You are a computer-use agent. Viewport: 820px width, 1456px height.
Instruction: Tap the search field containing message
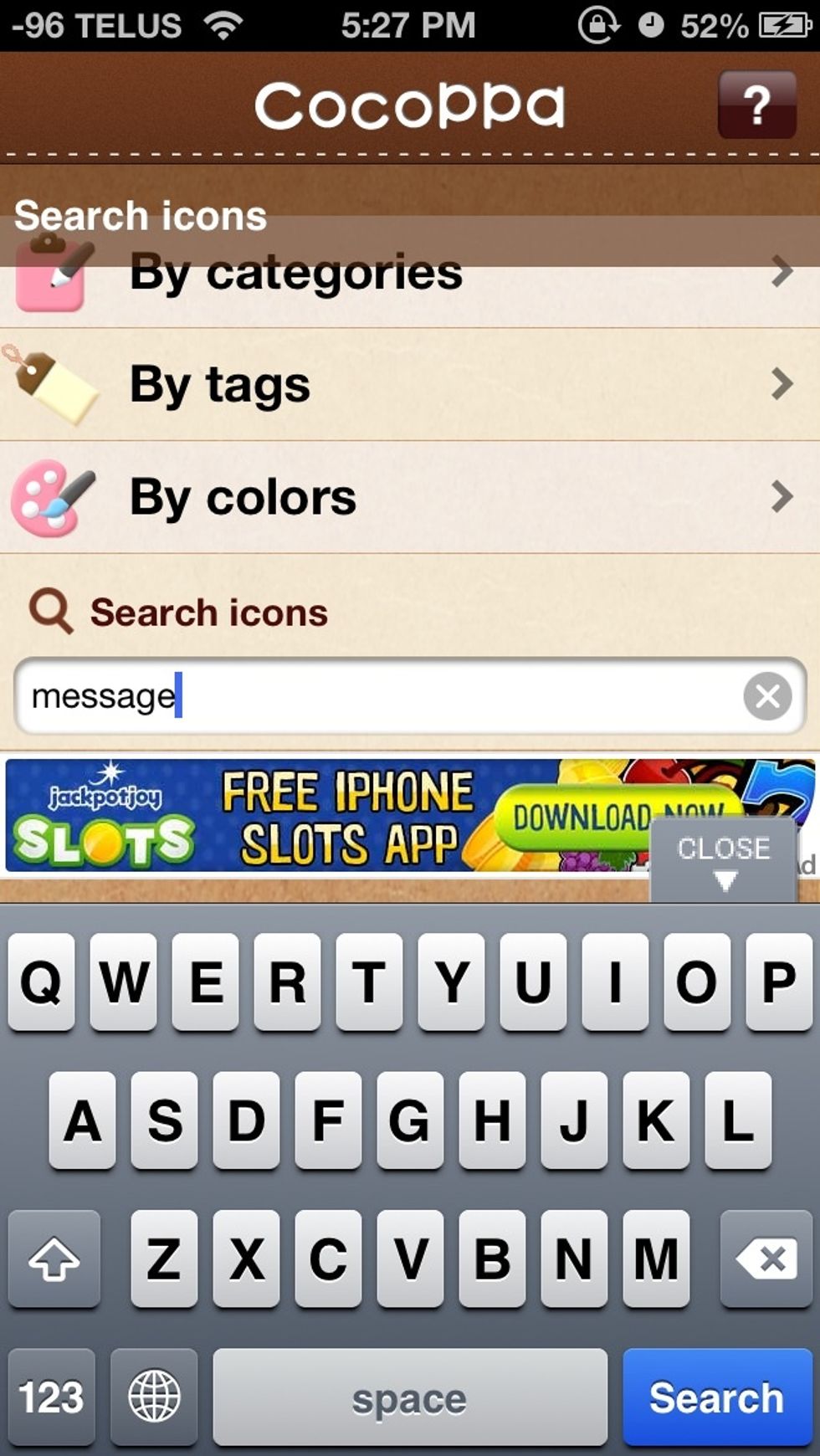pyautogui.click(x=377, y=695)
